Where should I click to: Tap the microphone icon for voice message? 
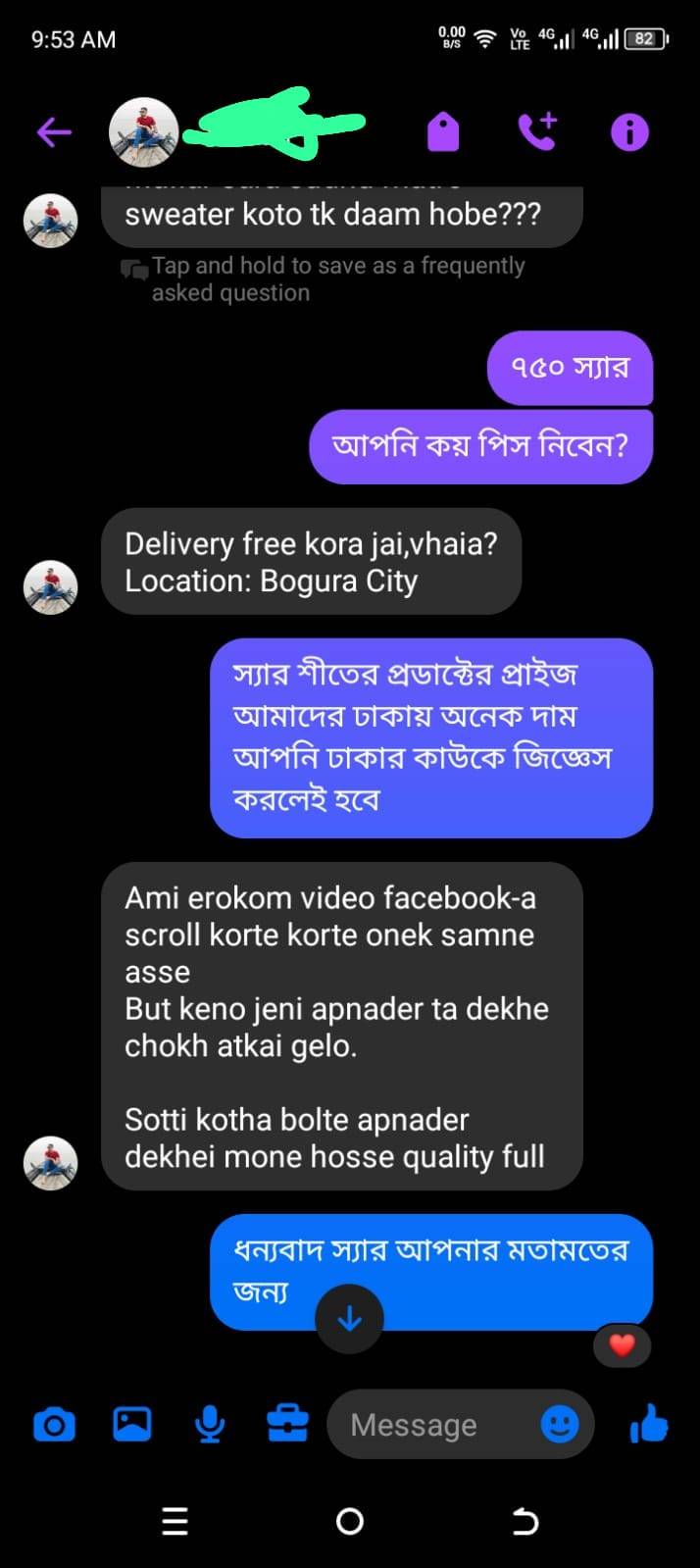pos(209,1424)
